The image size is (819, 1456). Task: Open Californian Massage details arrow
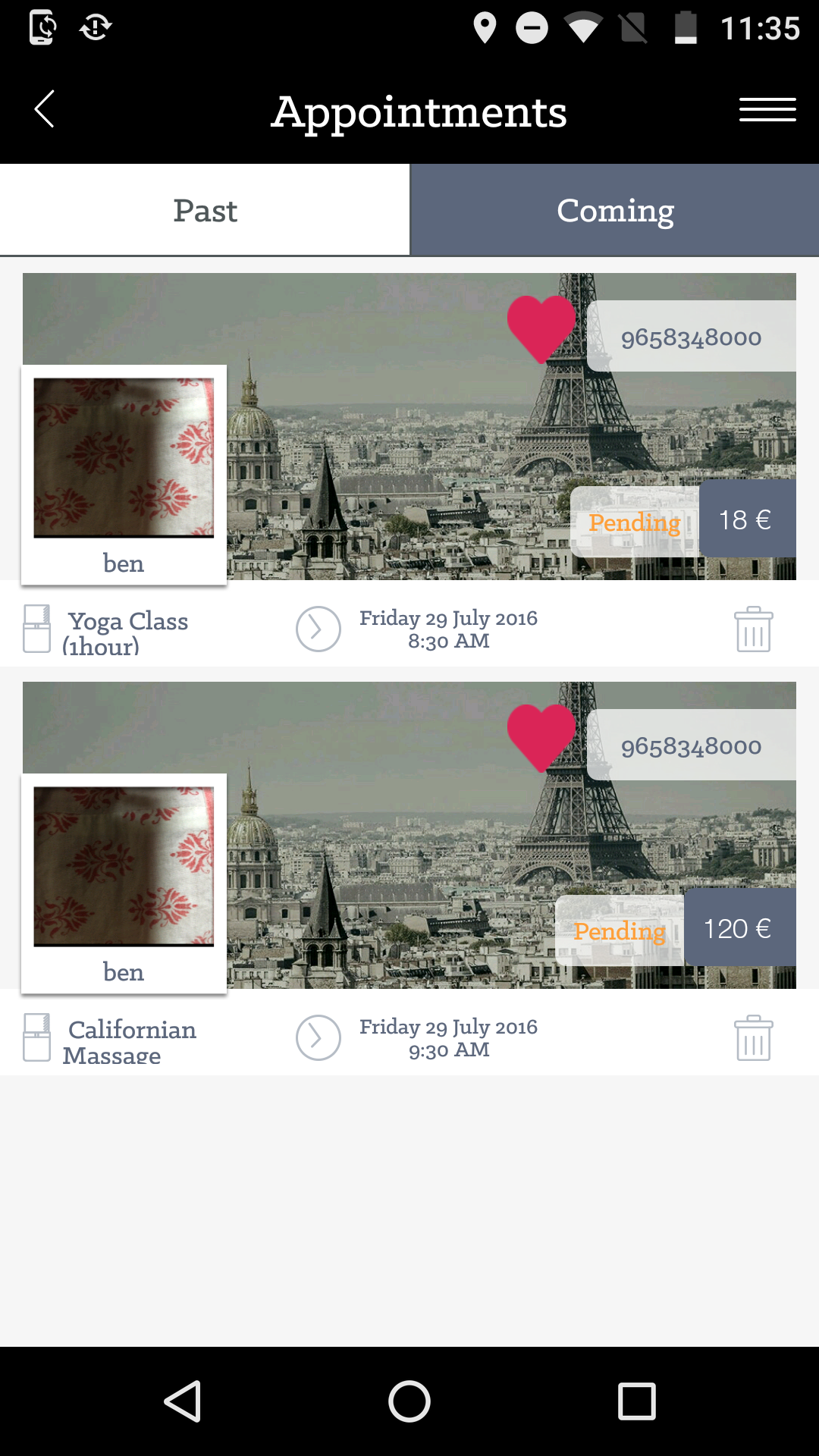pos(318,1037)
